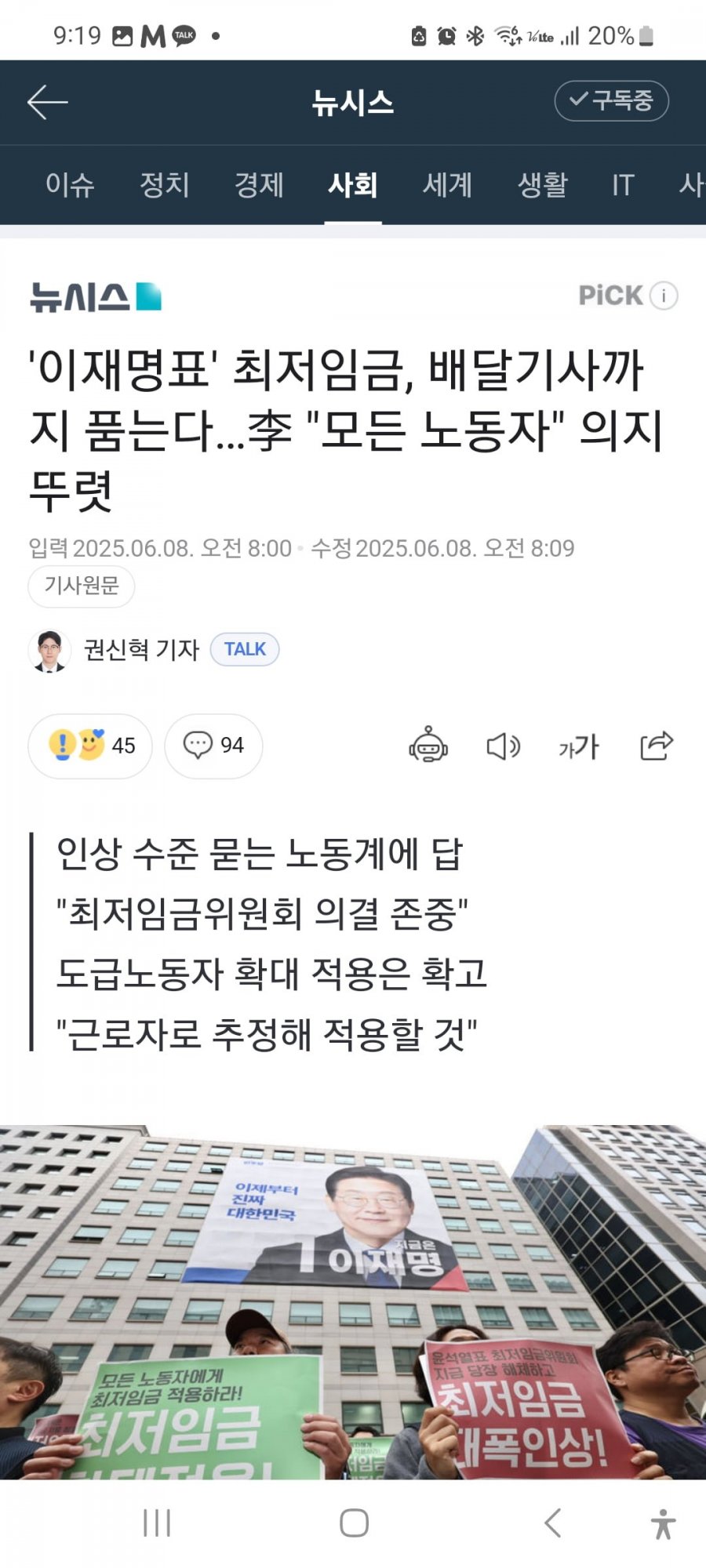Switch to the 정치 tab
706x1568 pixels.
tap(164, 185)
